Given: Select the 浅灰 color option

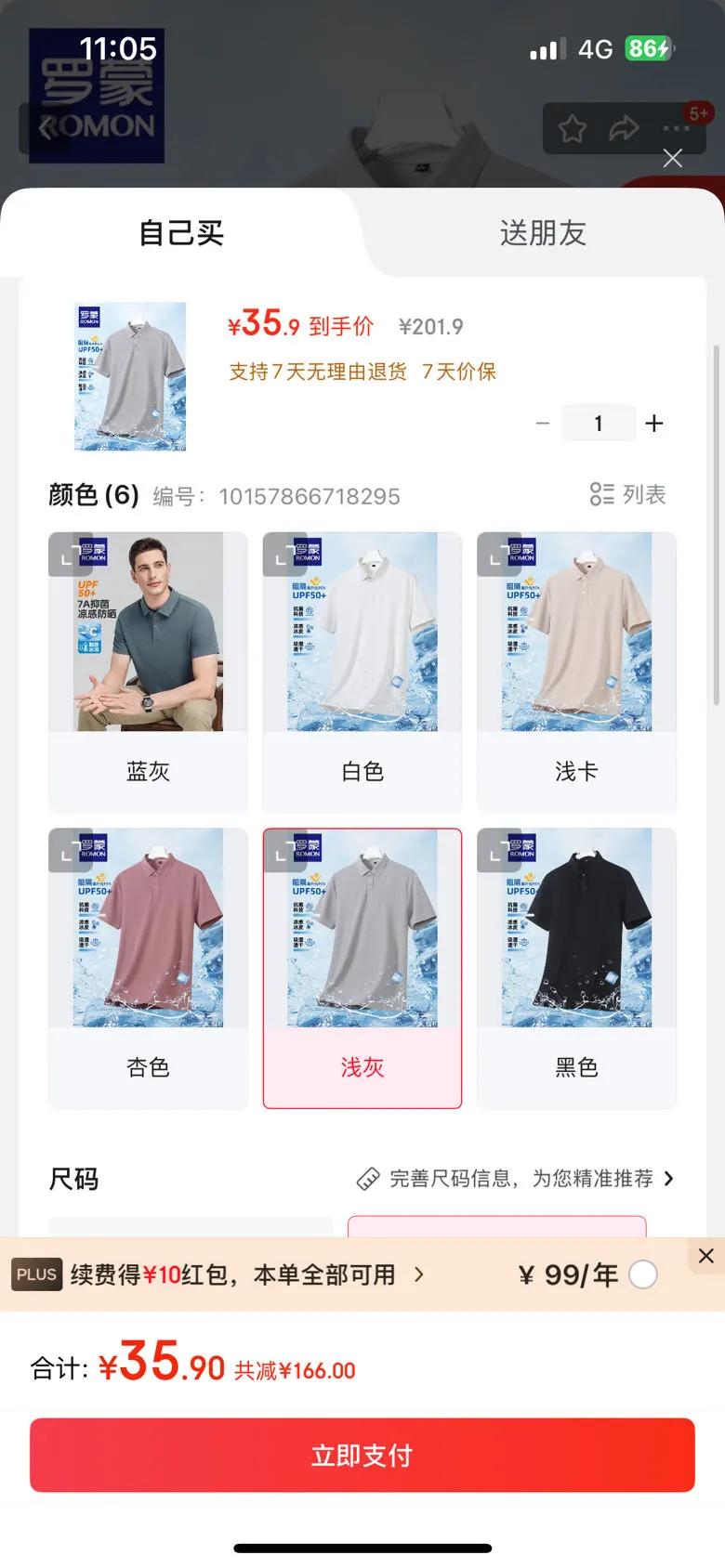Looking at the screenshot, I should point(362,967).
